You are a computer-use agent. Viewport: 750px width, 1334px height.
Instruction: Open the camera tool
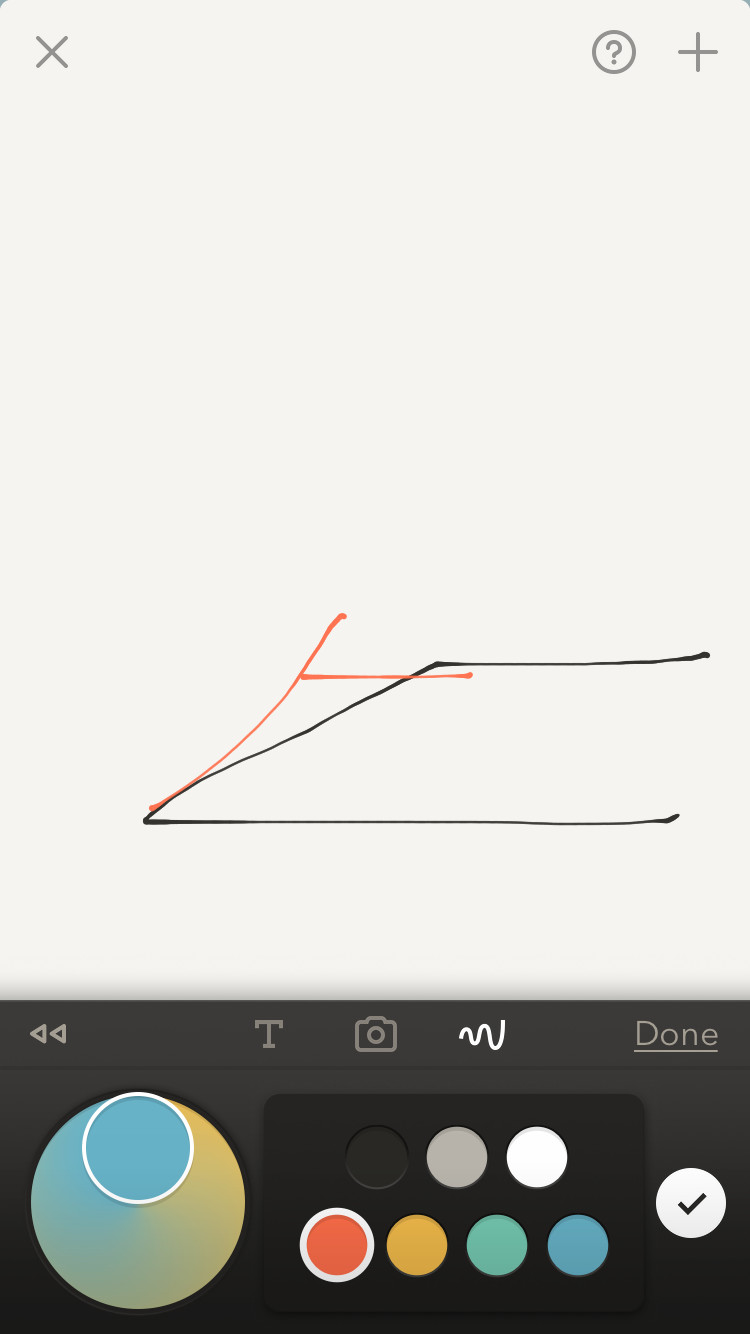(376, 1034)
